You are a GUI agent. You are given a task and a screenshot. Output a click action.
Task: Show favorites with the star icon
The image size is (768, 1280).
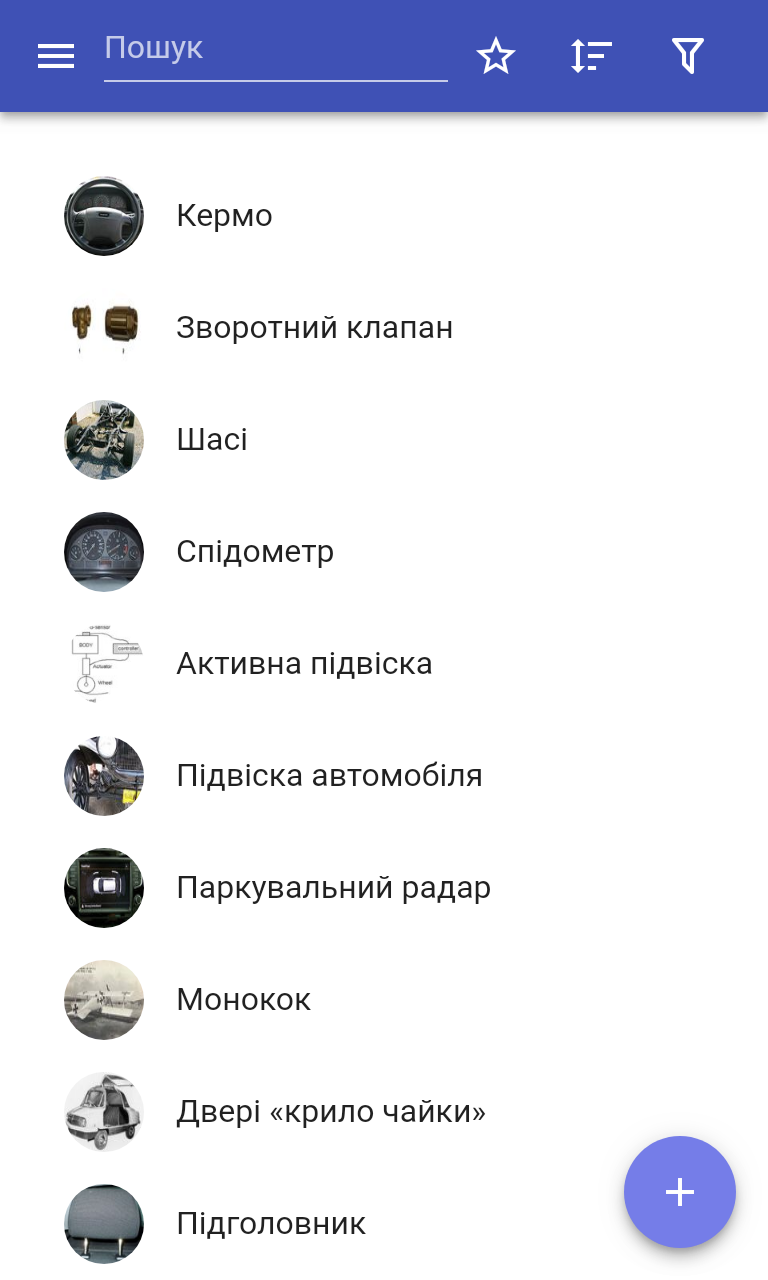click(496, 57)
